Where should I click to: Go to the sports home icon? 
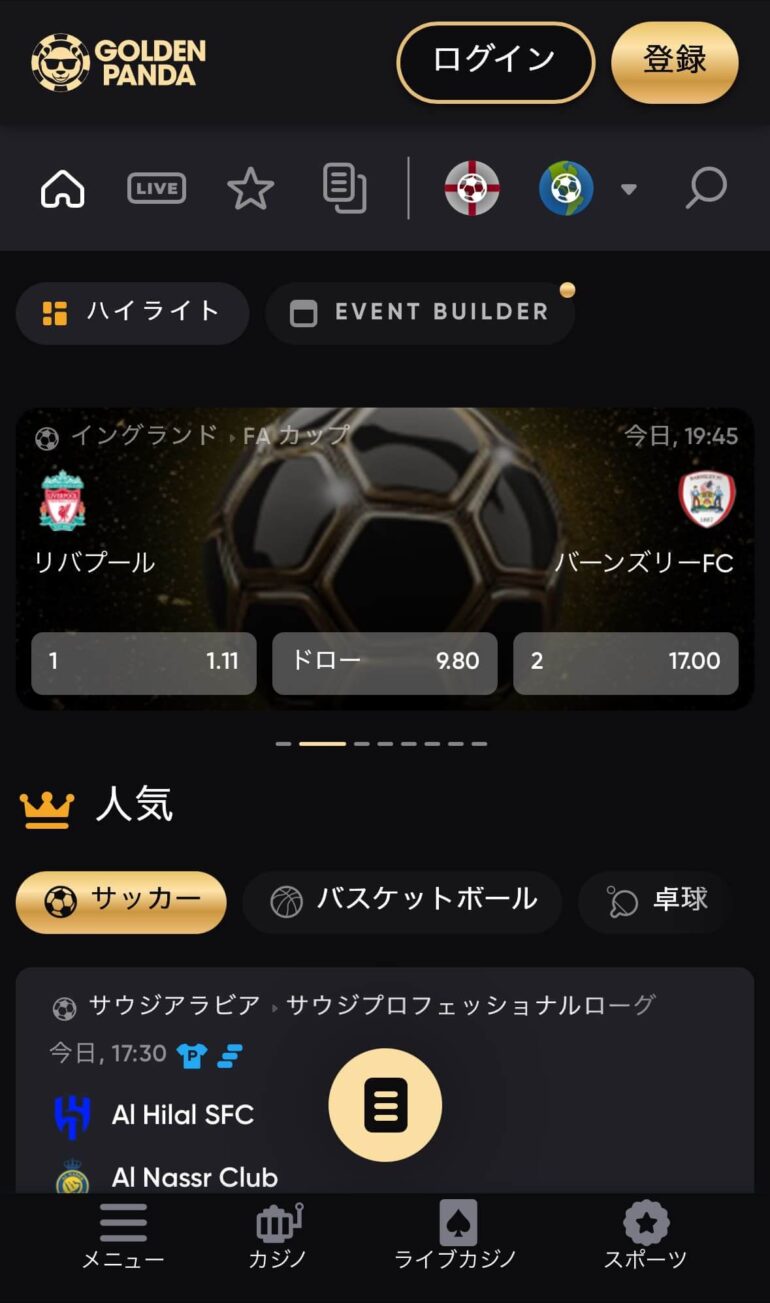pos(62,188)
